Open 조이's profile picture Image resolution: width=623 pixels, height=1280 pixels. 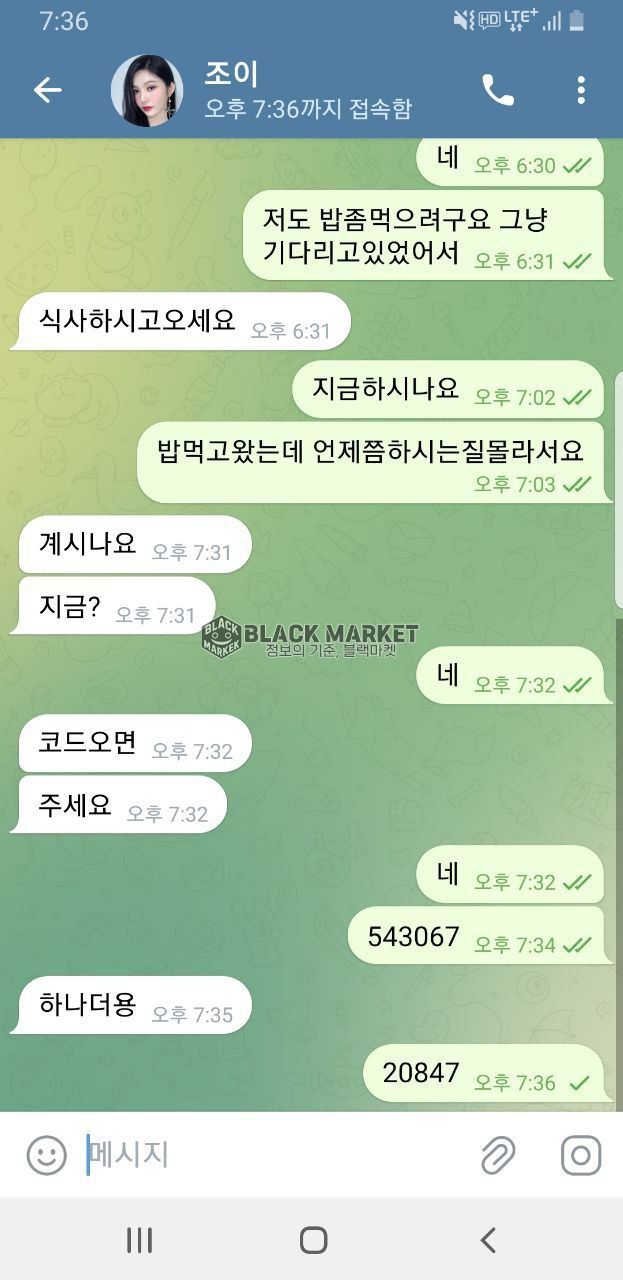pos(147,91)
